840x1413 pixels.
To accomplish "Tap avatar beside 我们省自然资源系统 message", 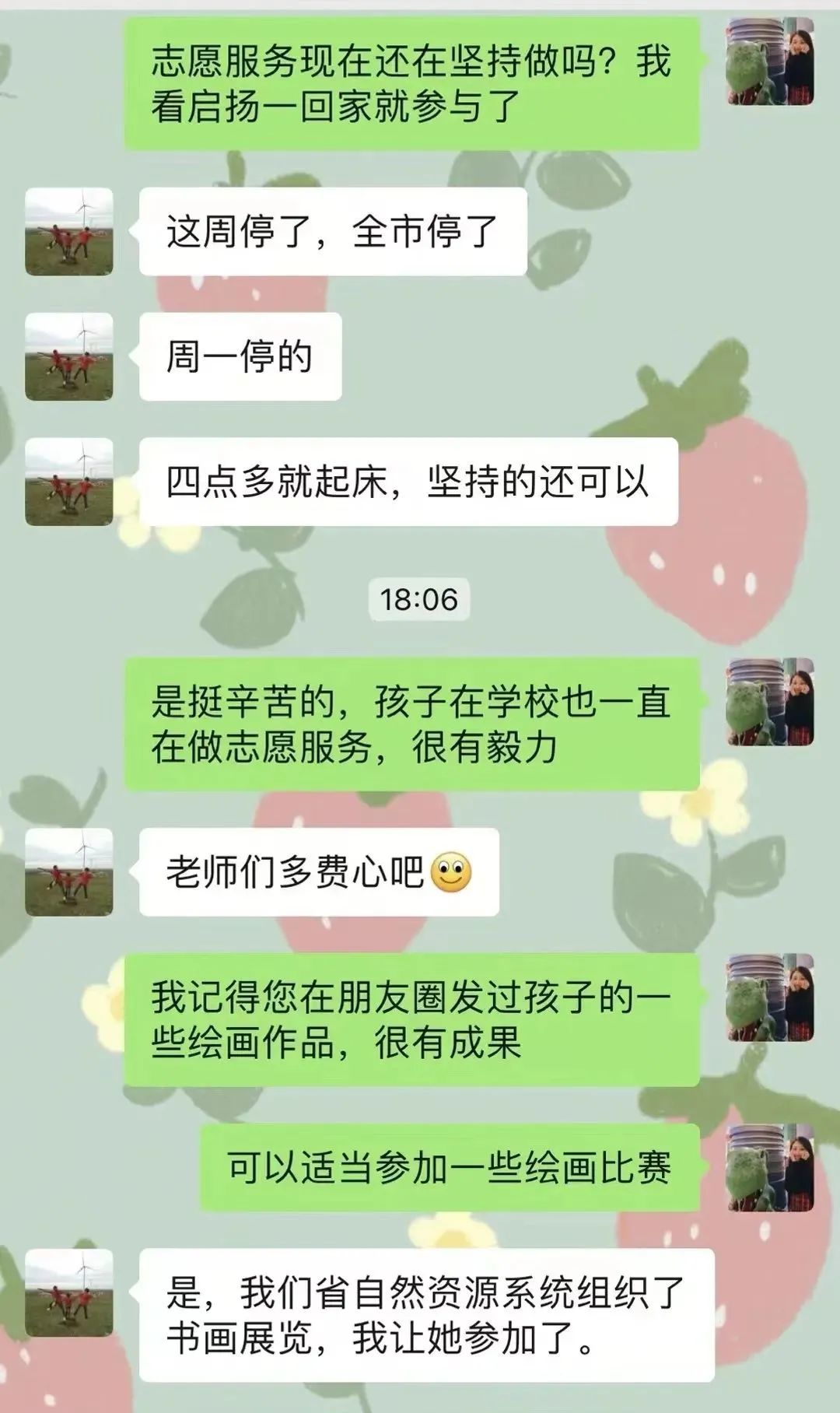I will [x=69, y=1292].
